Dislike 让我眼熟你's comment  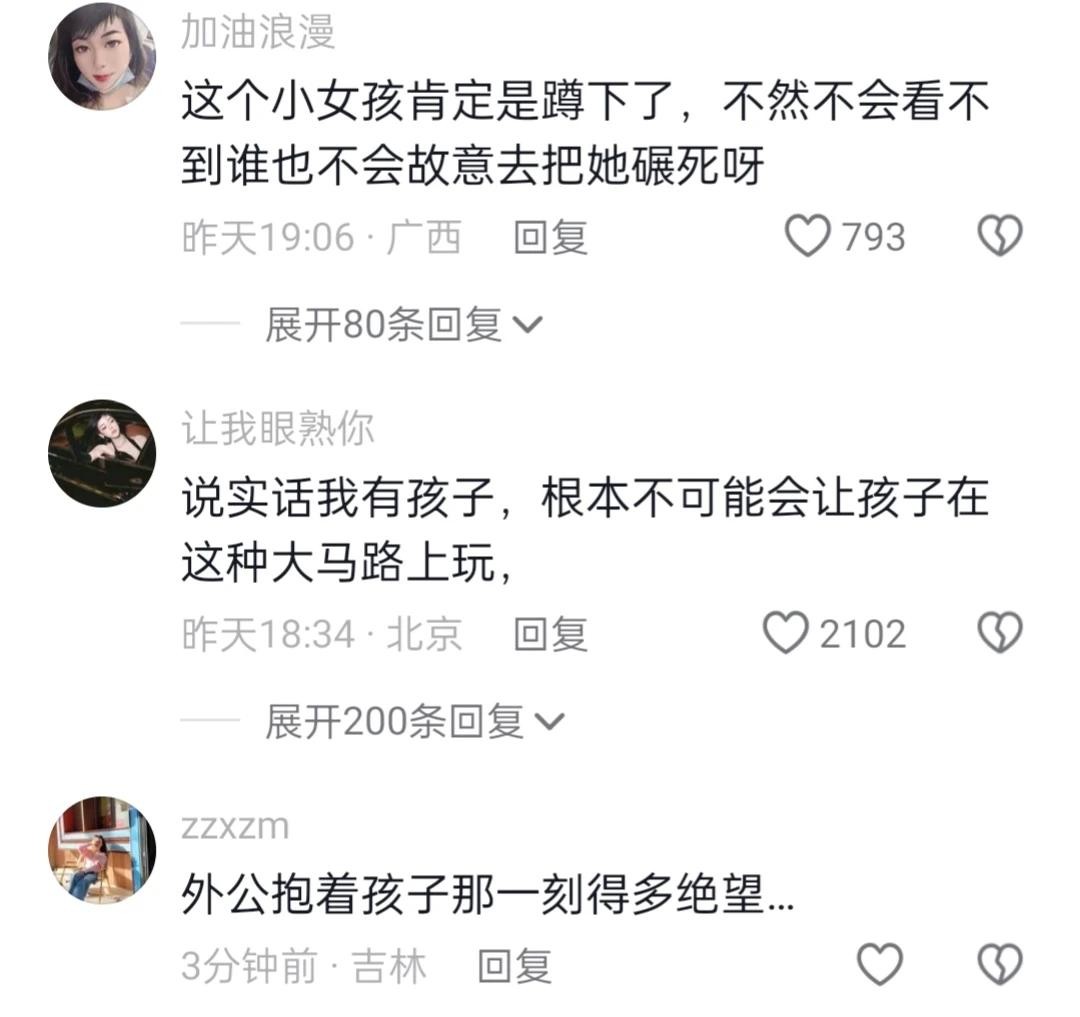point(999,633)
